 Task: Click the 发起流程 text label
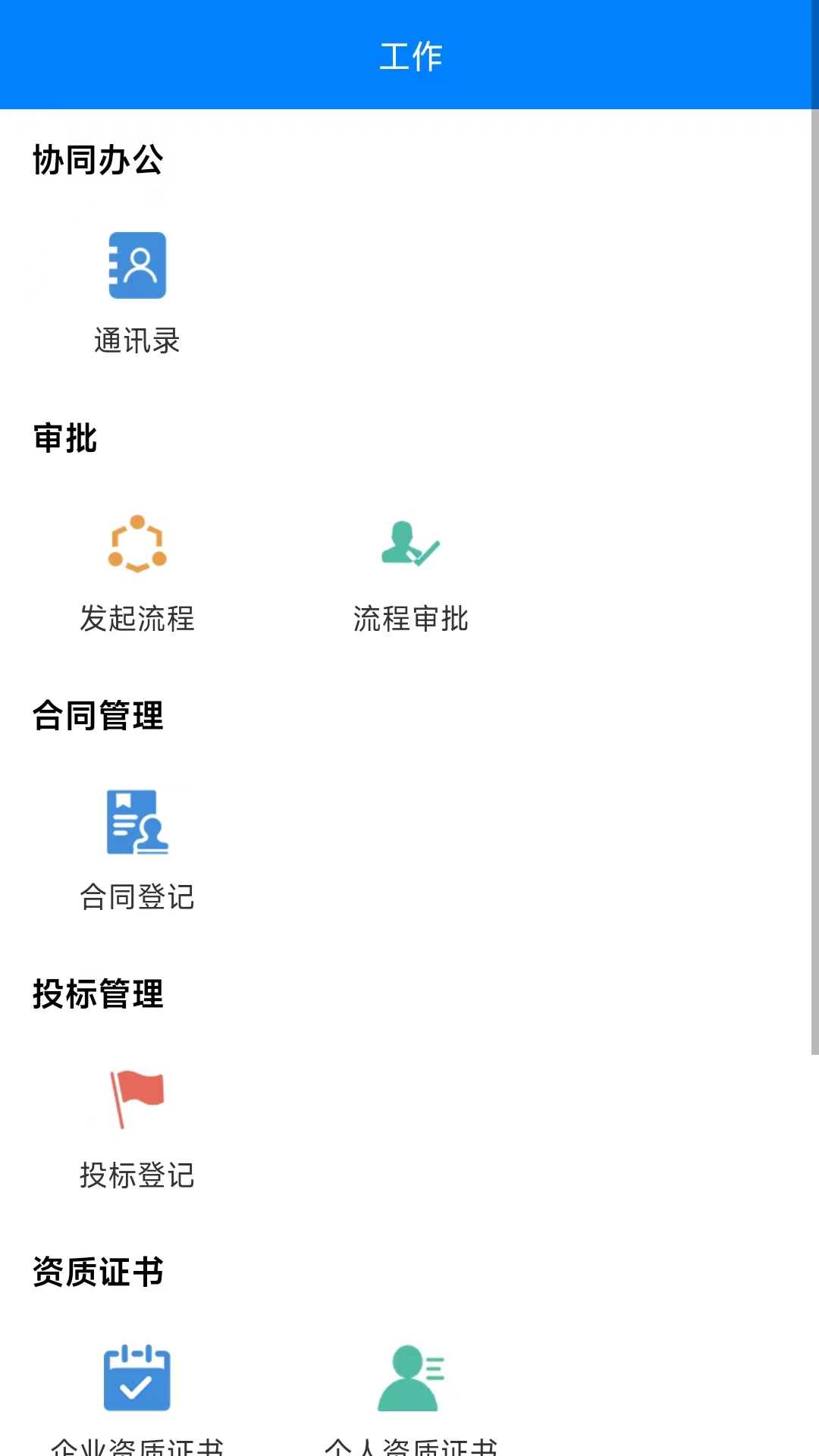[x=137, y=620]
